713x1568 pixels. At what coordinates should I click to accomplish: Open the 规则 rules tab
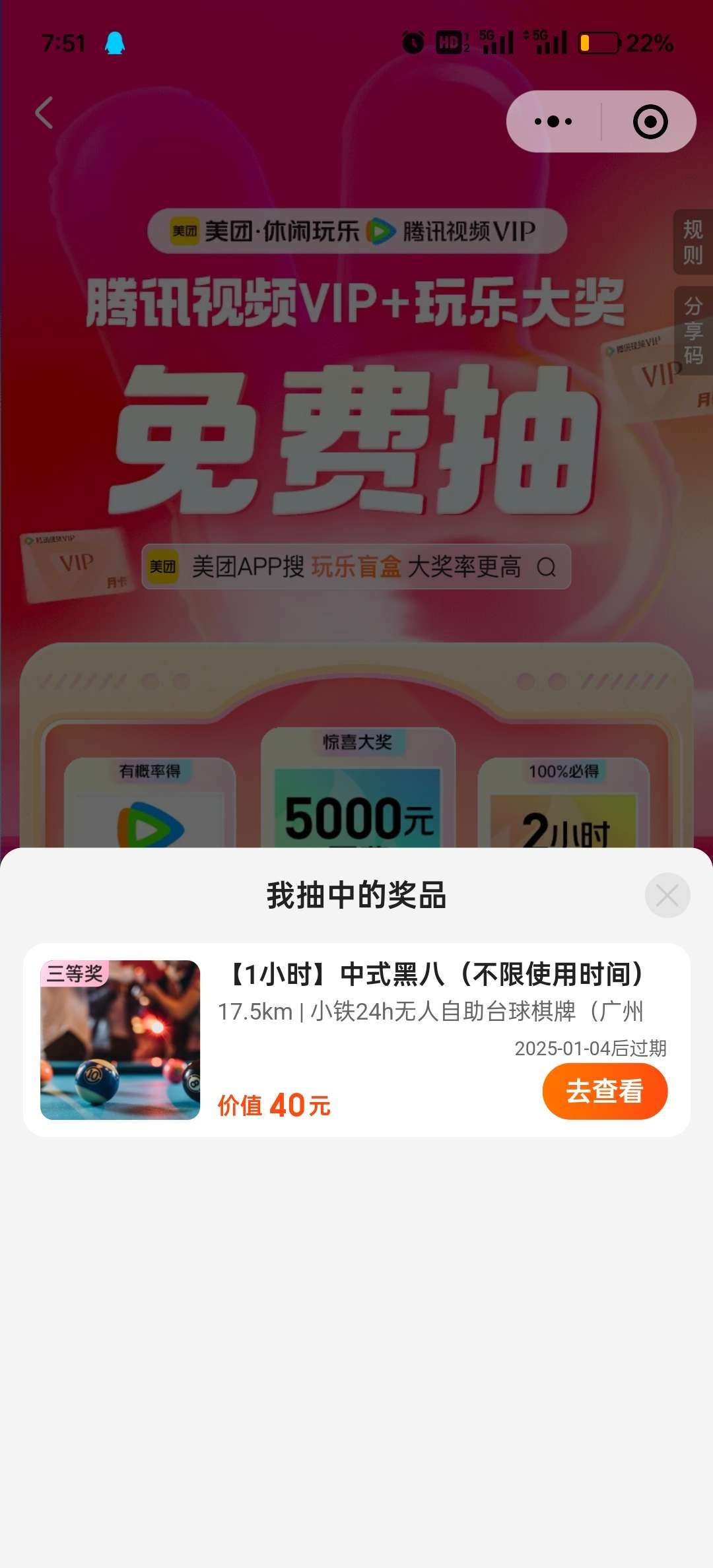click(x=693, y=242)
